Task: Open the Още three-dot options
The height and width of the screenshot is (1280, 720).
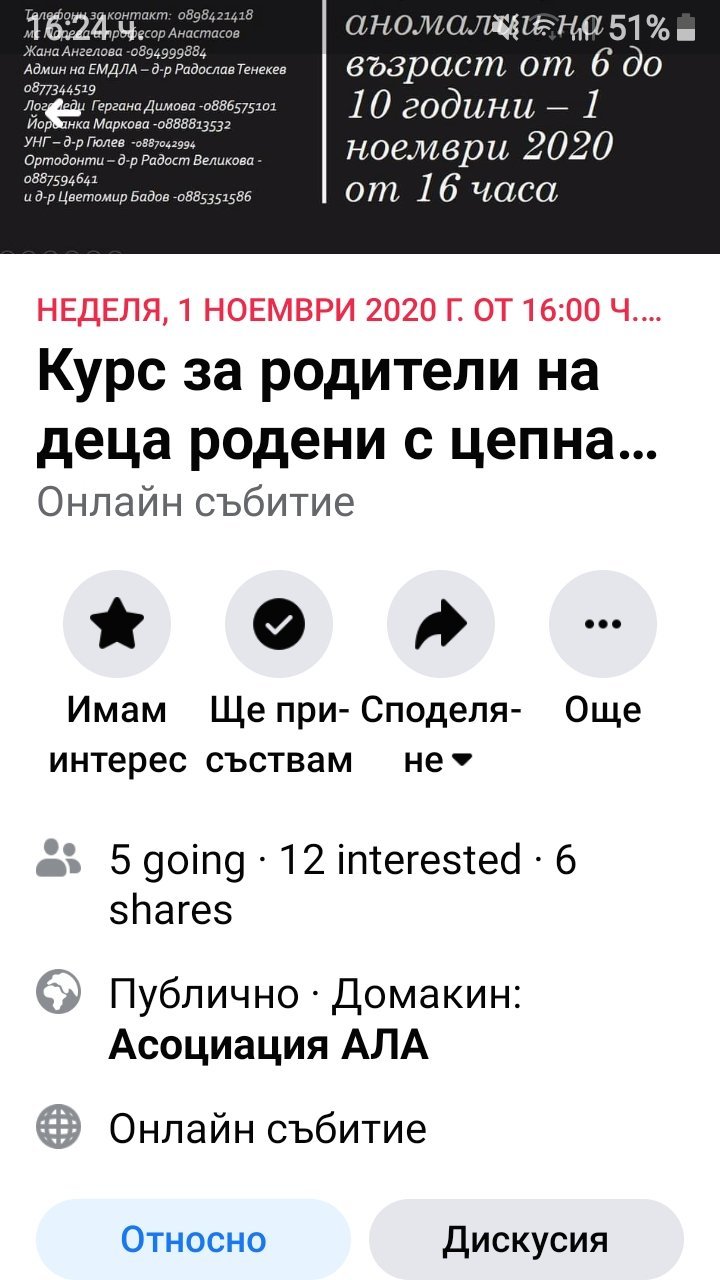Action: click(602, 625)
